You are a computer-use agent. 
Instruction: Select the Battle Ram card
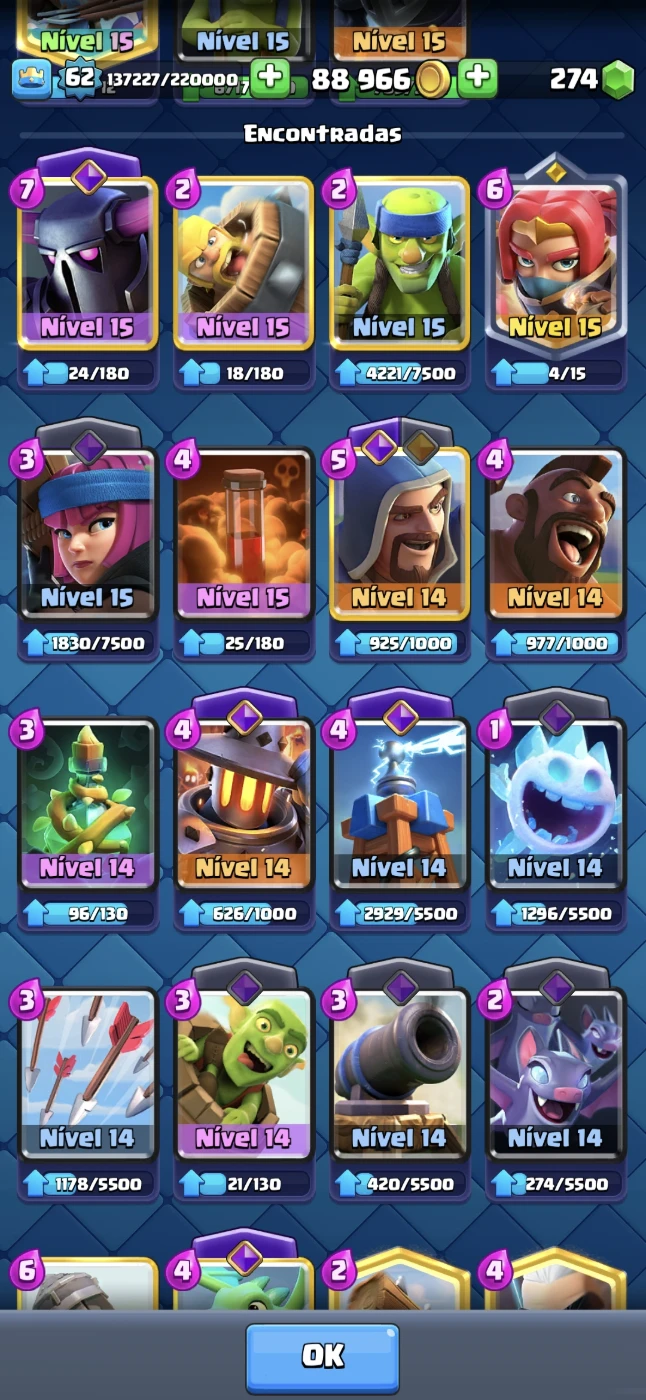[x=243, y=262]
